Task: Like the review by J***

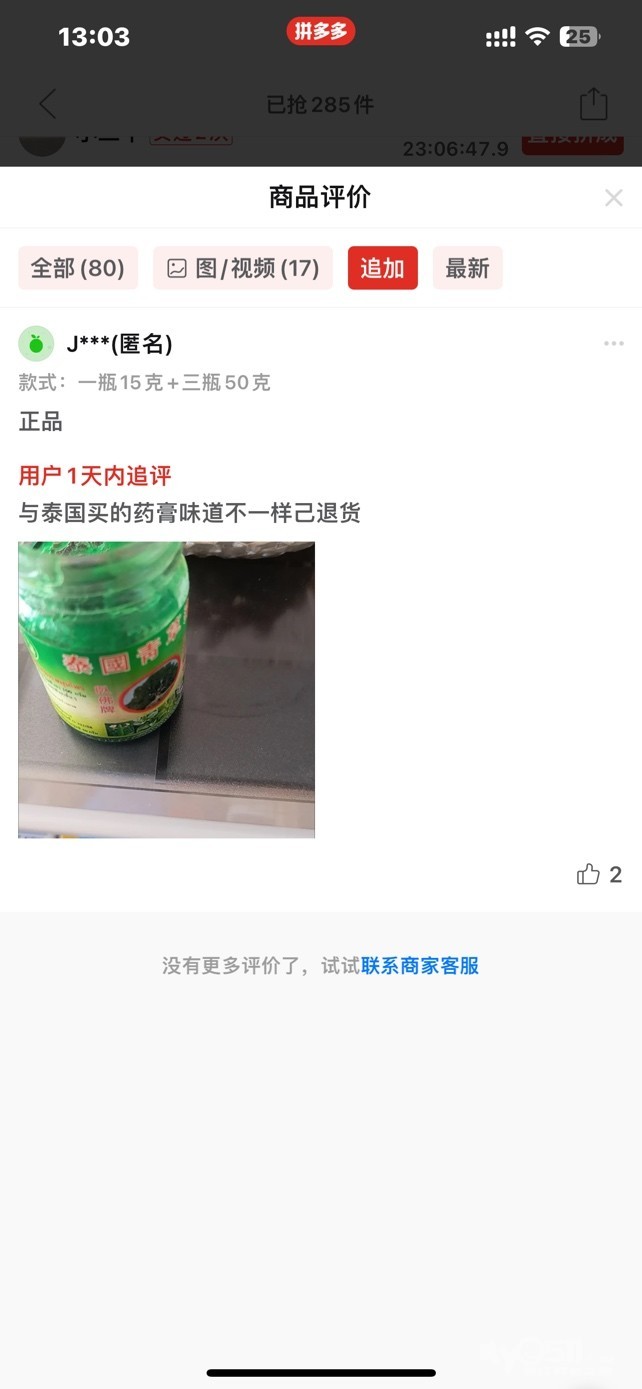Action: coord(589,875)
